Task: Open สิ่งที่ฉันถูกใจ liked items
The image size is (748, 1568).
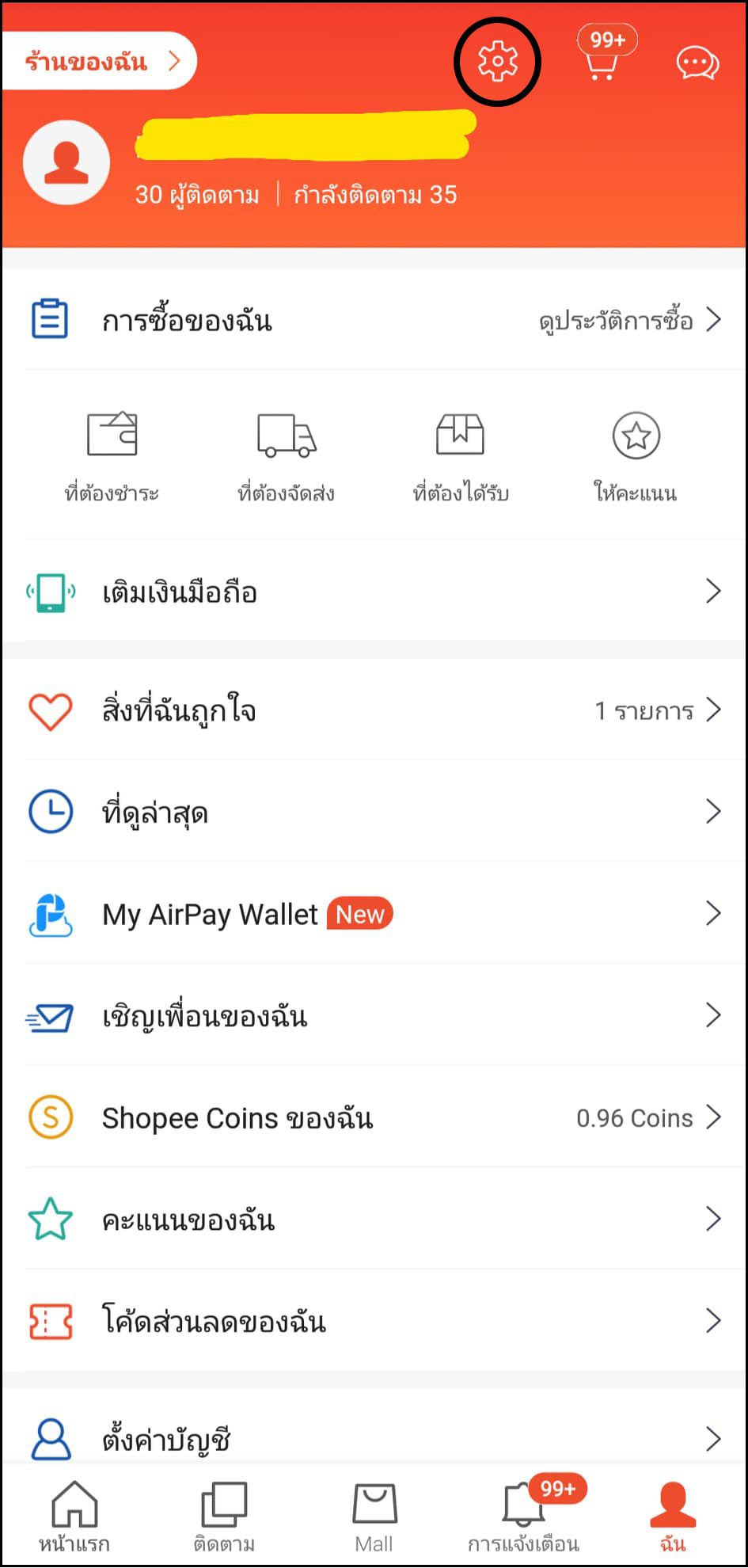Action: [374, 710]
